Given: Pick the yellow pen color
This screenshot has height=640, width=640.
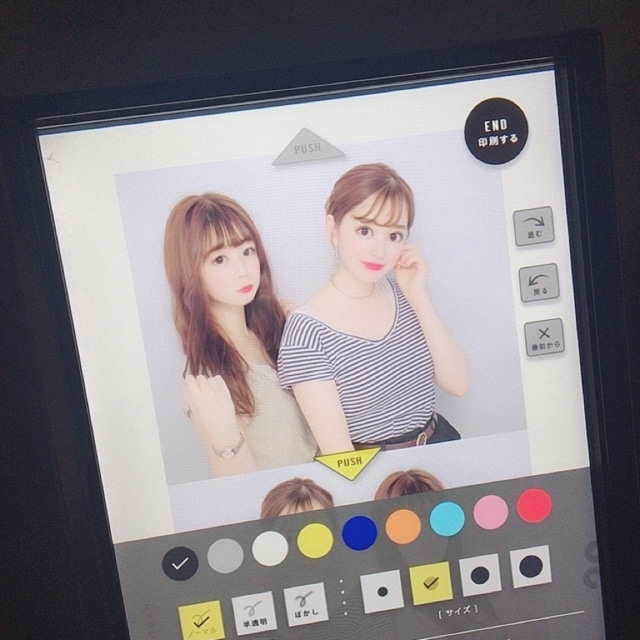Looking at the screenshot, I should pos(315,541).
